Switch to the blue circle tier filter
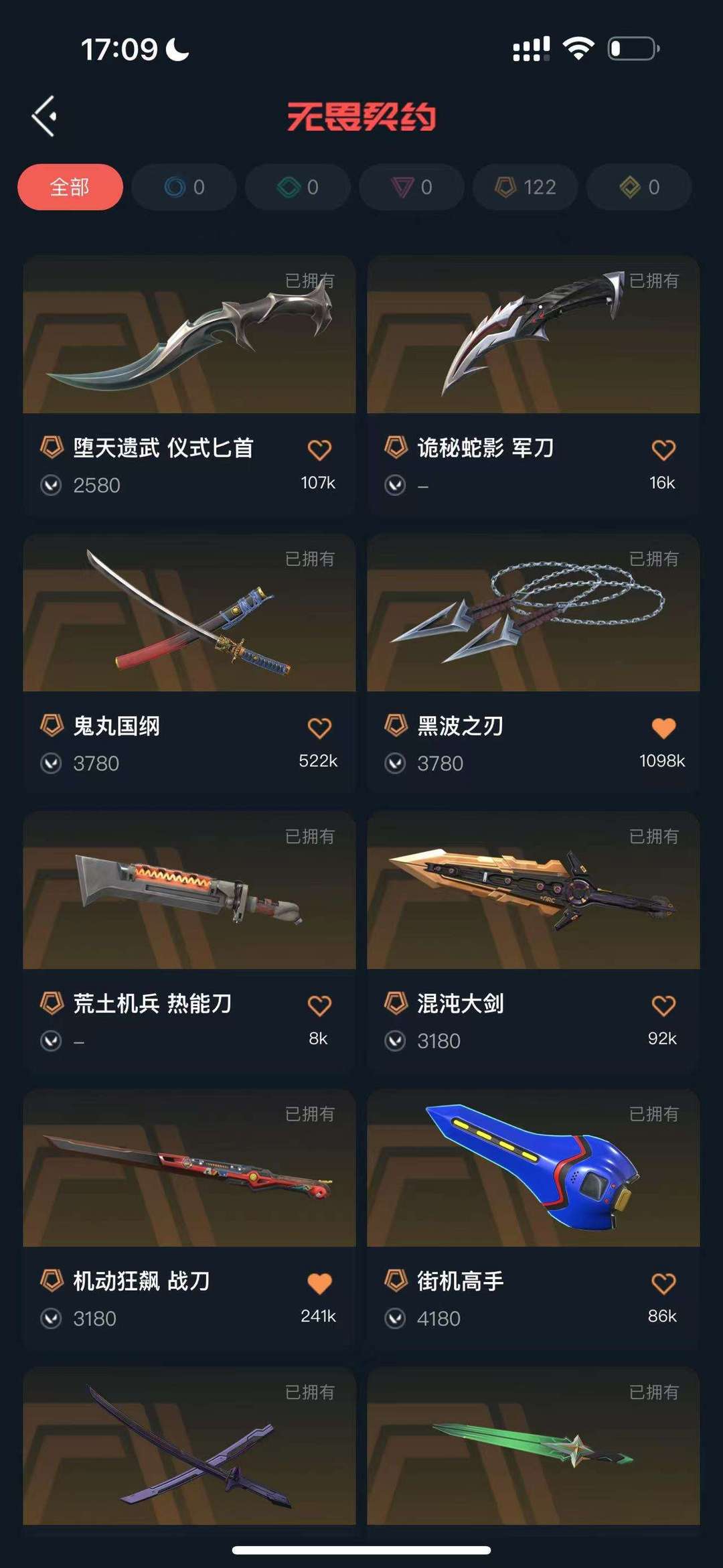Viewport: 723px width, 1568px height. (184, 187)
